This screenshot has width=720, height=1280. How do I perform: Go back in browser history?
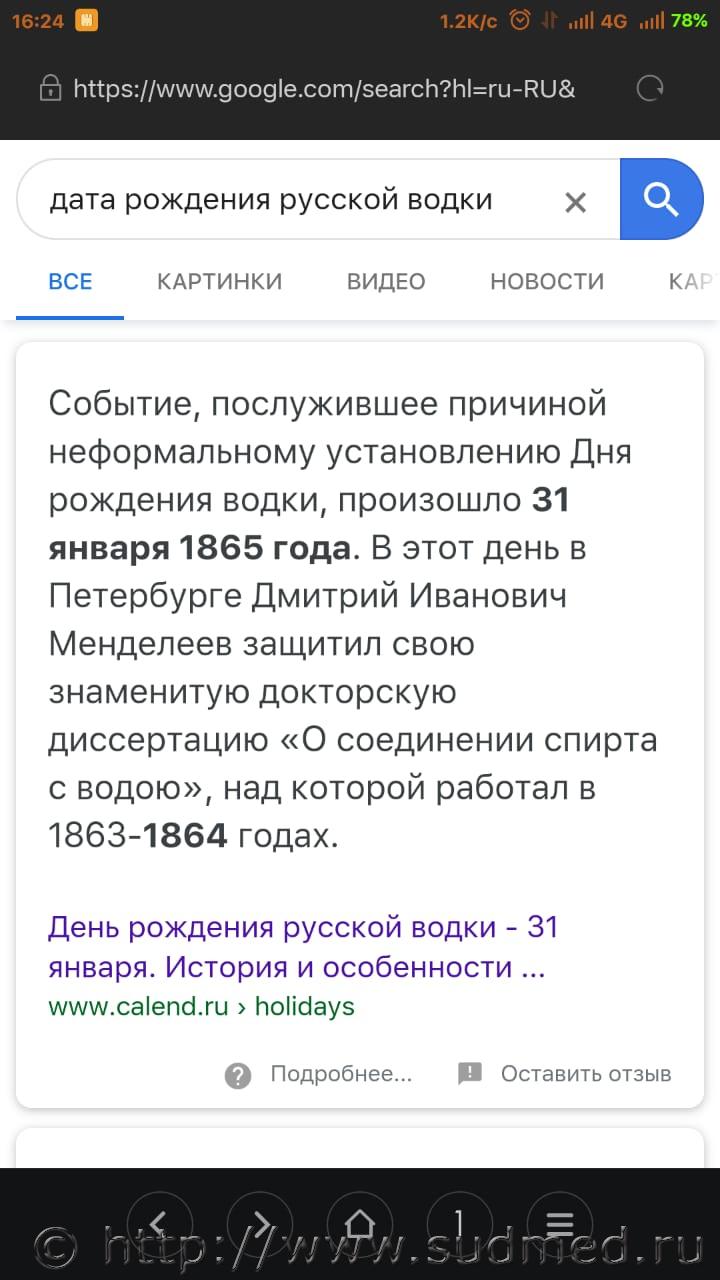coord(158,1223)
